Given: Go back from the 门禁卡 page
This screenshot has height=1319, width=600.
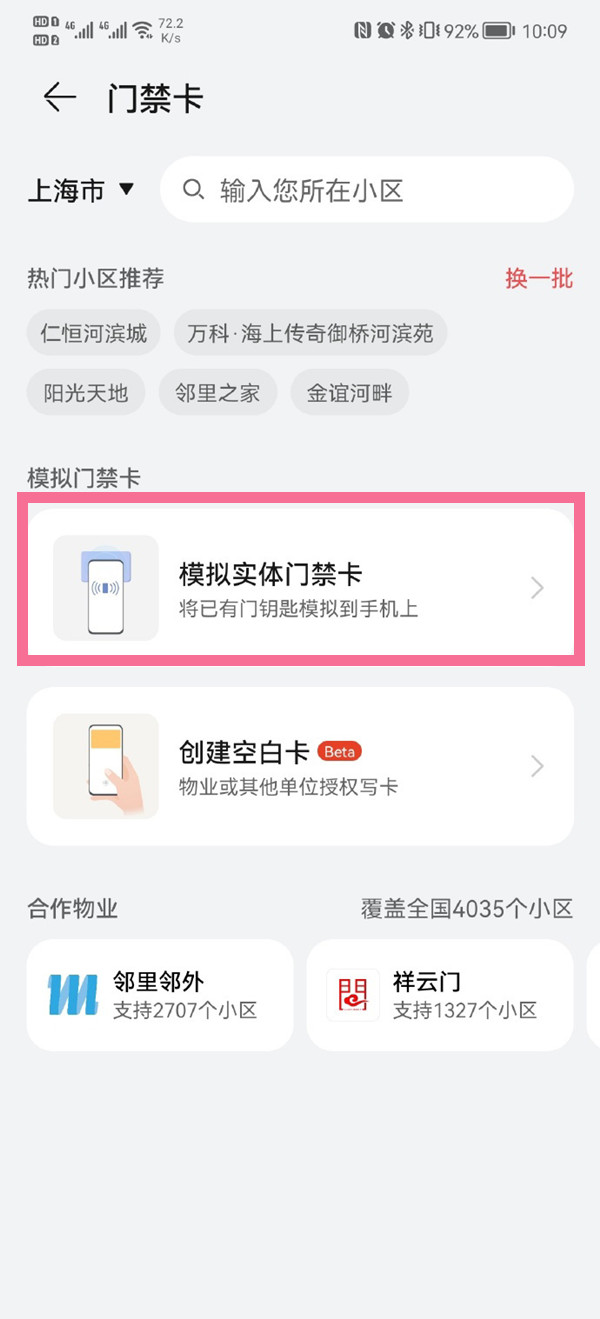Looking at the screenshot, I should click(60, 97).
